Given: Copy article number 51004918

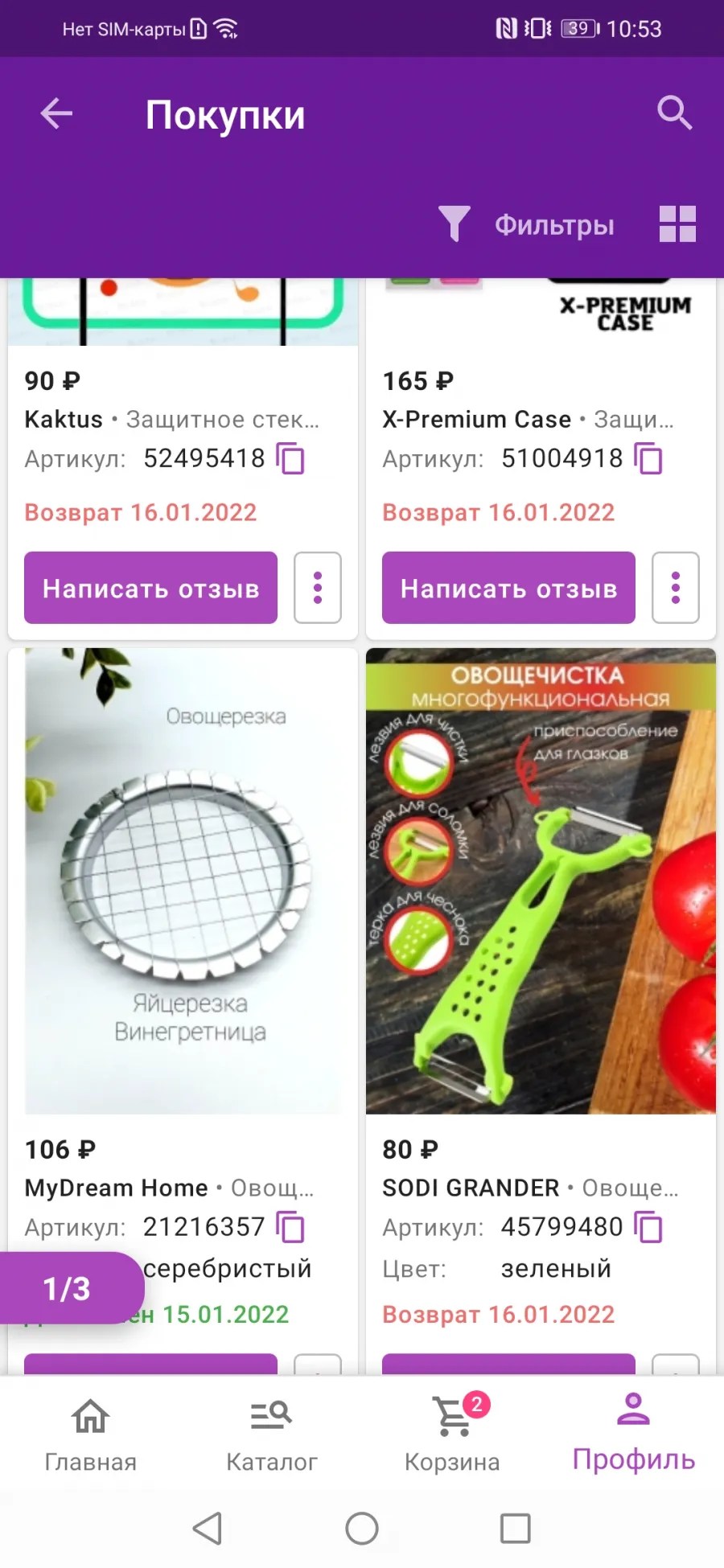Looking at the screenshot, I should [x=648, y=458].
